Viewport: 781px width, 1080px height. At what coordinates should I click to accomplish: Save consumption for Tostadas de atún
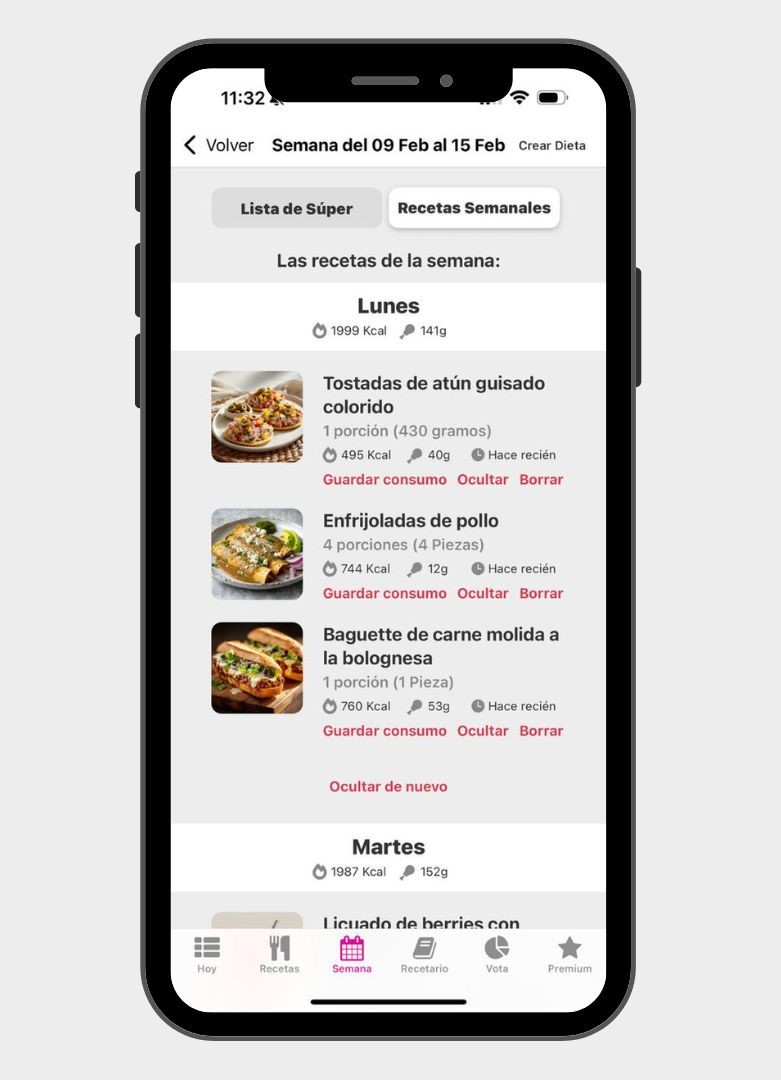click(x=384, y=480)
